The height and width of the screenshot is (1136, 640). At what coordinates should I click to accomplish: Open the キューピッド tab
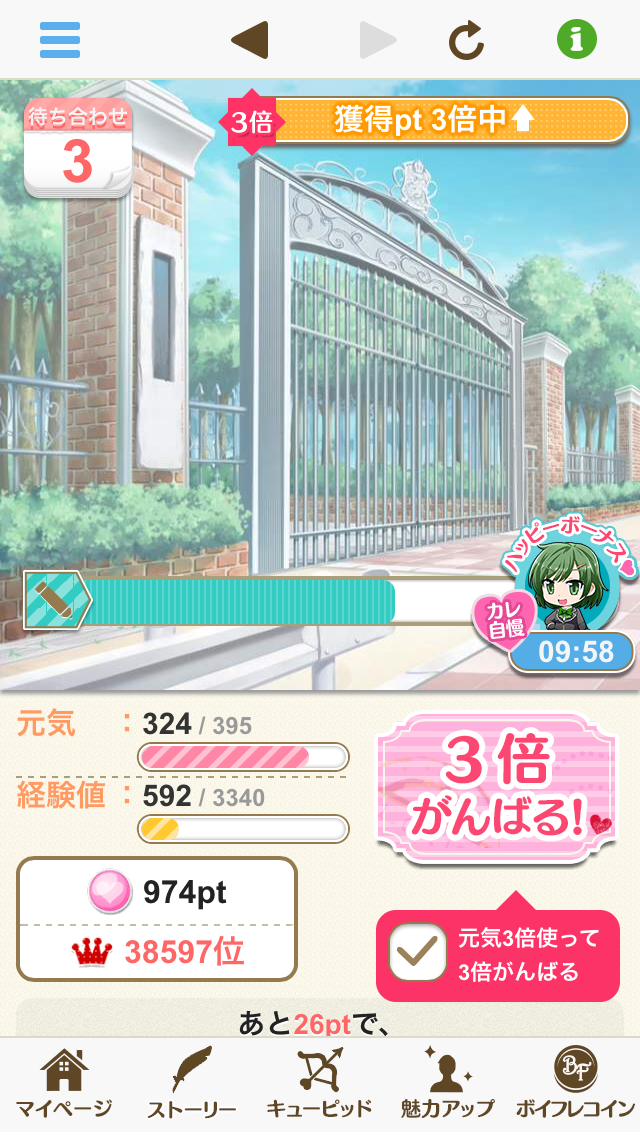click(319, 1084)
